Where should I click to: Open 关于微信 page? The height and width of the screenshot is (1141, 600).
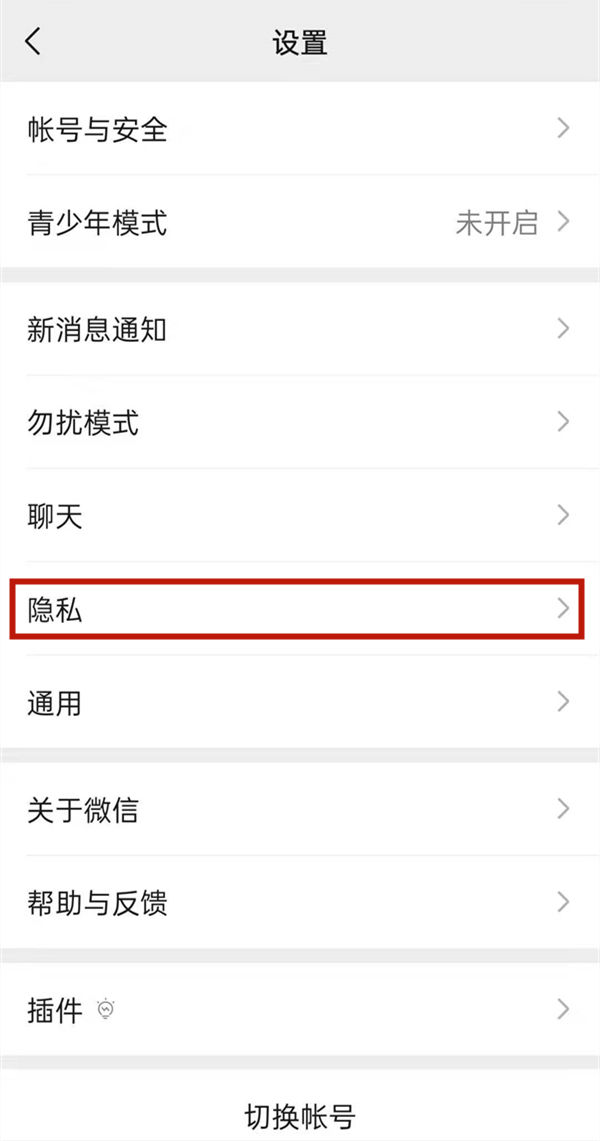[x=300, y=809]
